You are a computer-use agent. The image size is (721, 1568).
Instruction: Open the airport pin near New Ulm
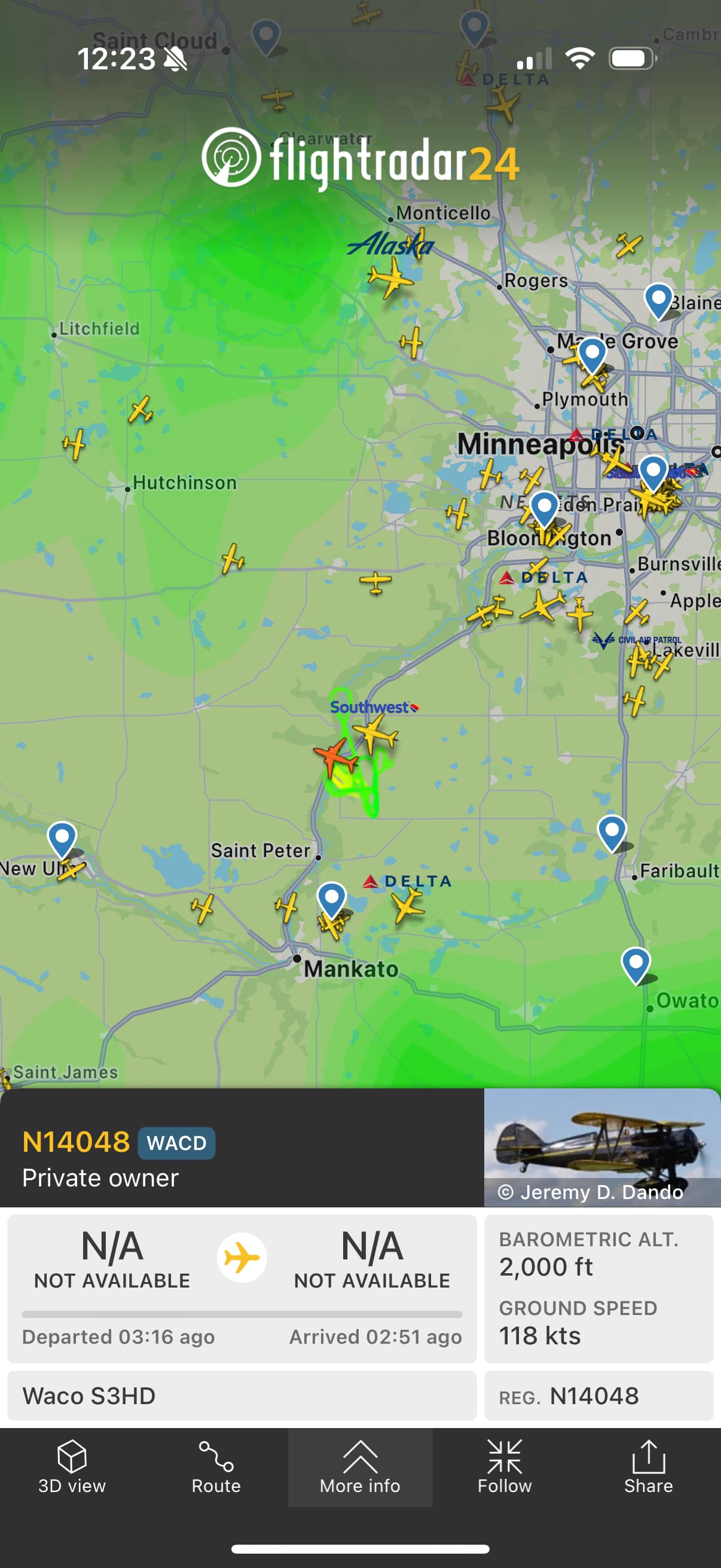62,838
